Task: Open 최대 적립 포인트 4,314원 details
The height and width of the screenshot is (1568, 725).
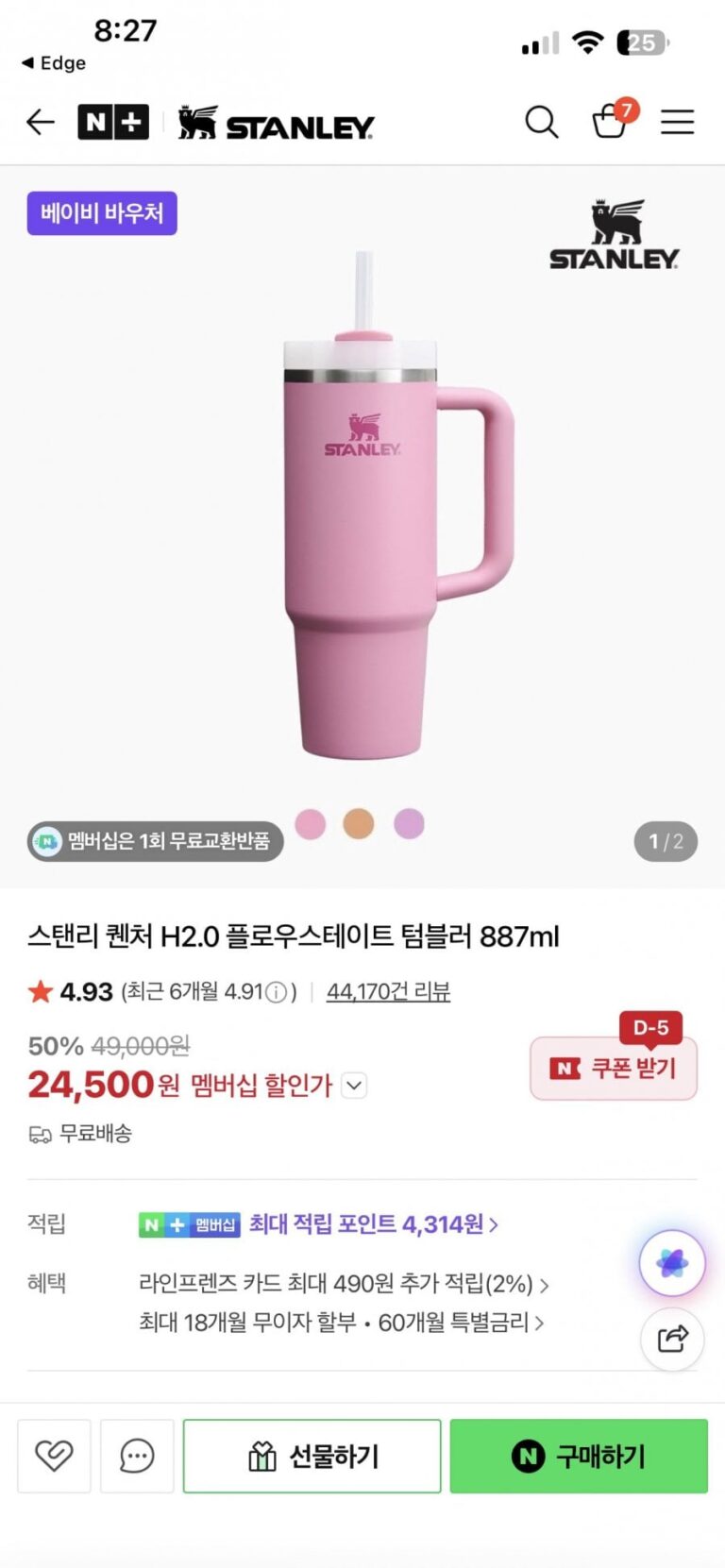Action: click(373, 1224)
